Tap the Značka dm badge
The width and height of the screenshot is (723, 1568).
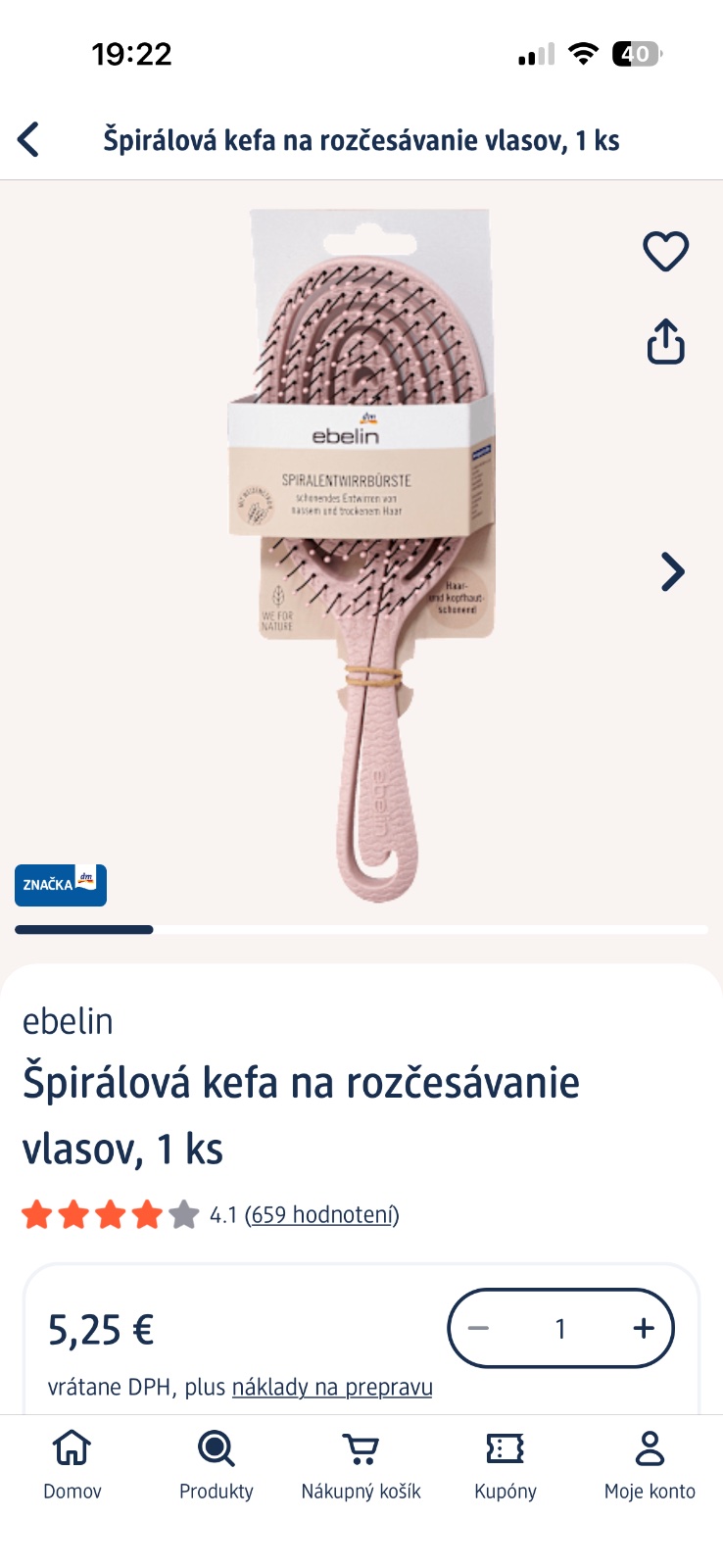point(61,885)
